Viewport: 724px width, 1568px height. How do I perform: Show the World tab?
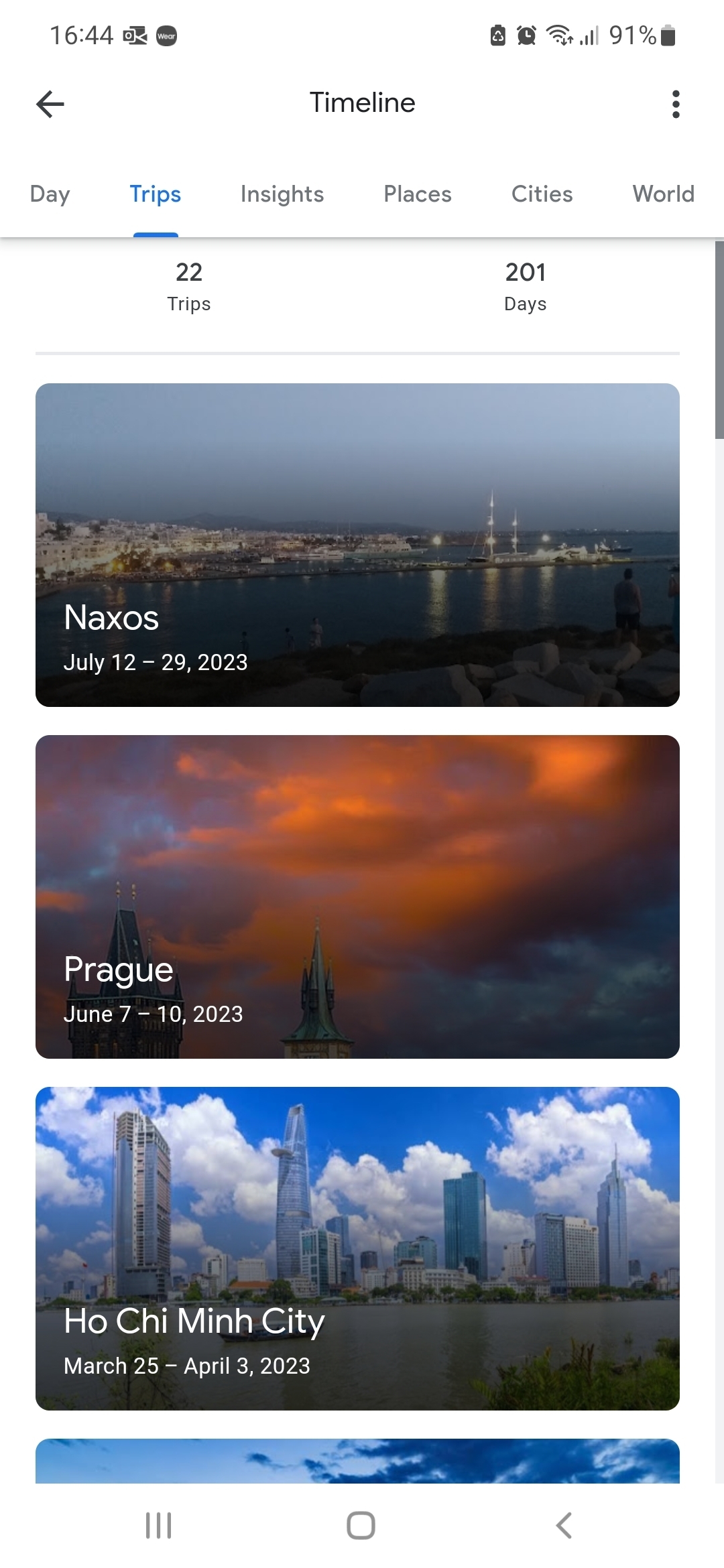click(x=663, y=194)
